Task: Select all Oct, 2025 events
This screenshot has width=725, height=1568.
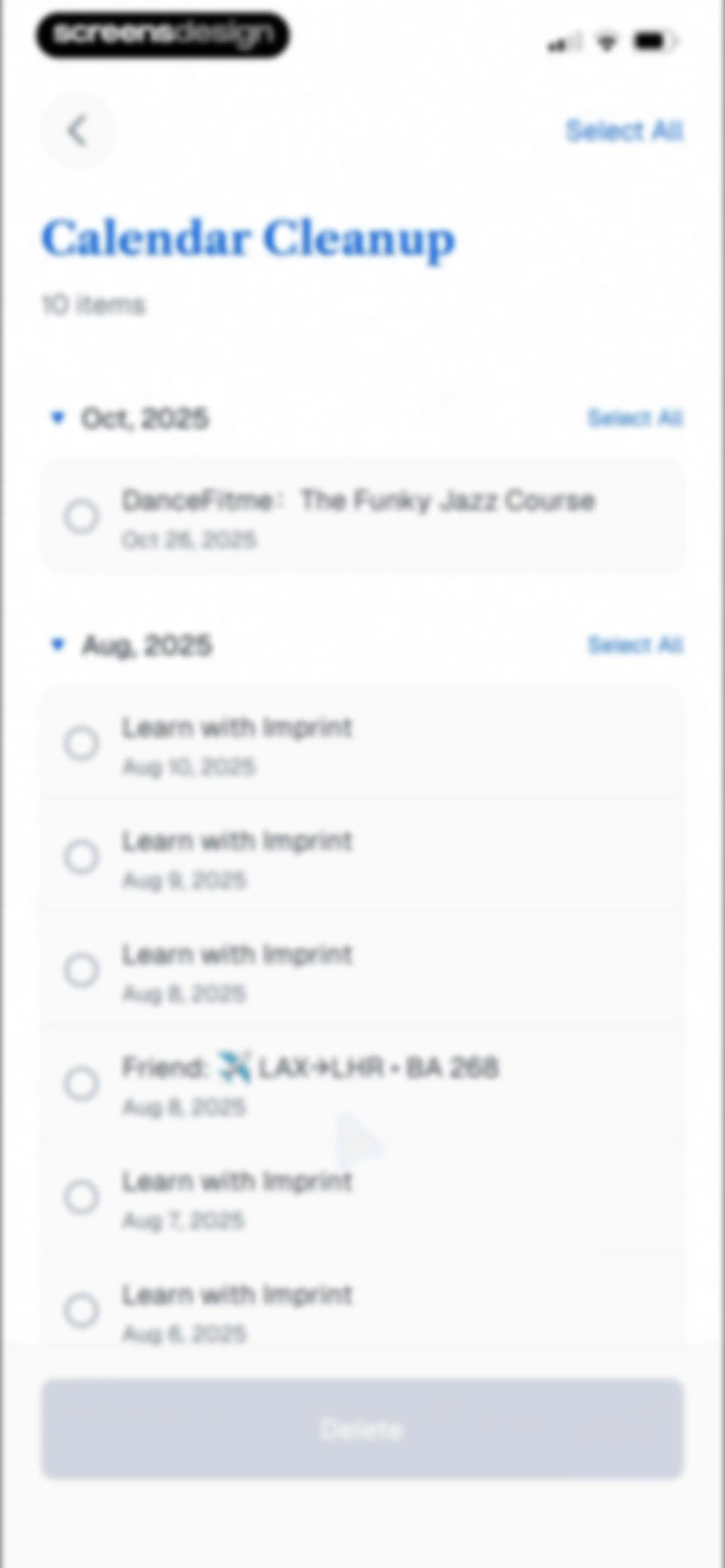Action: pos(635,418)
